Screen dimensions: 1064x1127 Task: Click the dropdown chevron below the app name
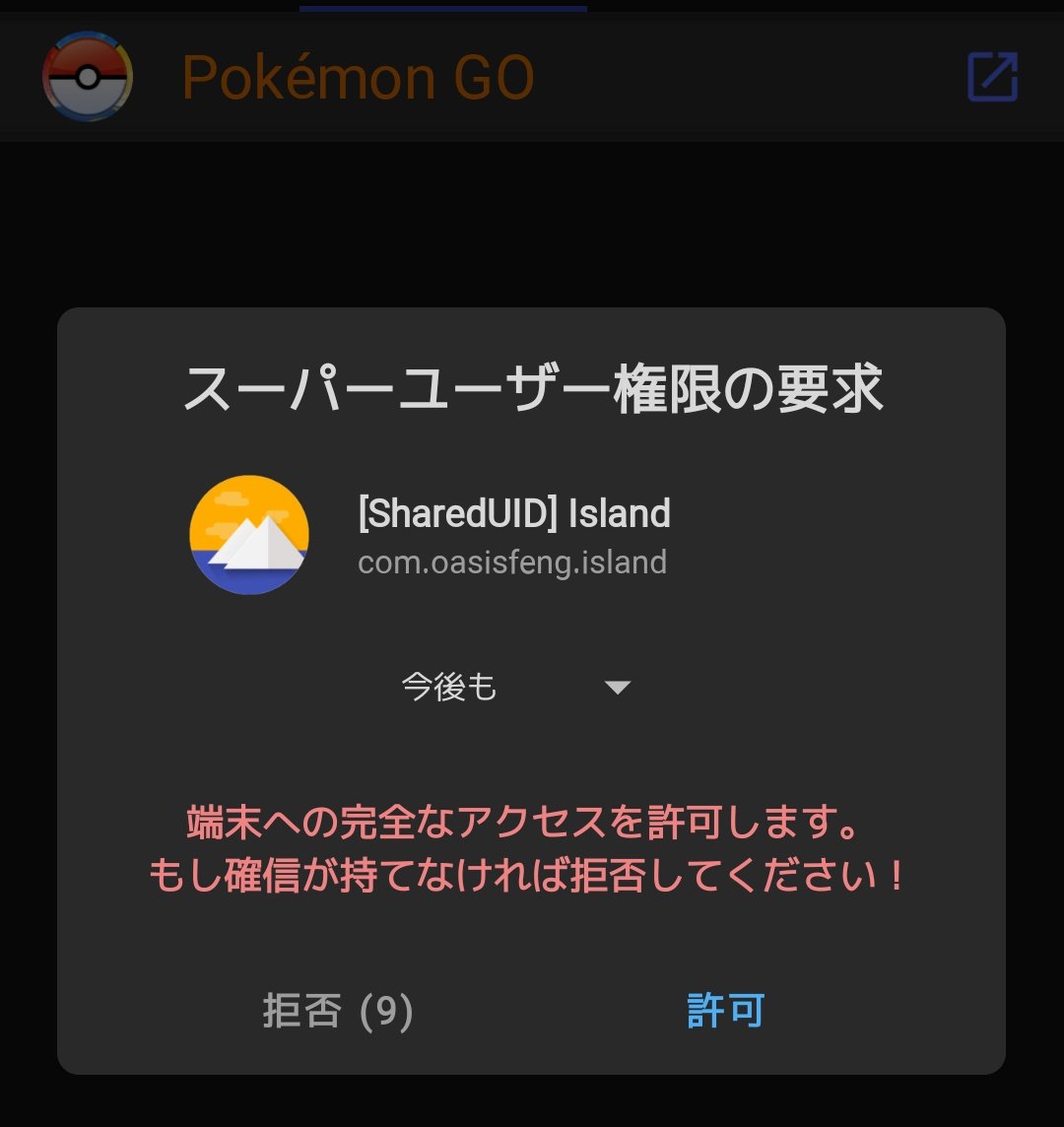pos(620,689)
